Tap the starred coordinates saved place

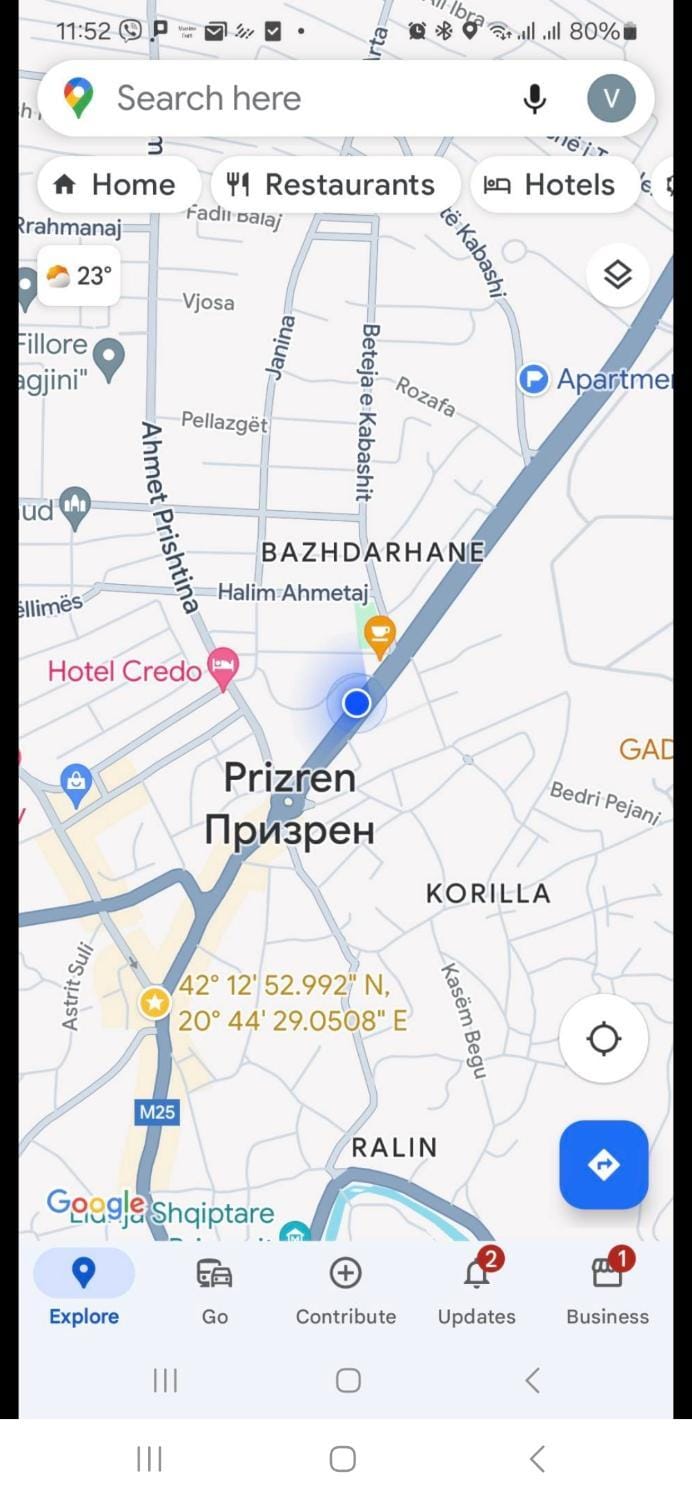point(155,1001)
